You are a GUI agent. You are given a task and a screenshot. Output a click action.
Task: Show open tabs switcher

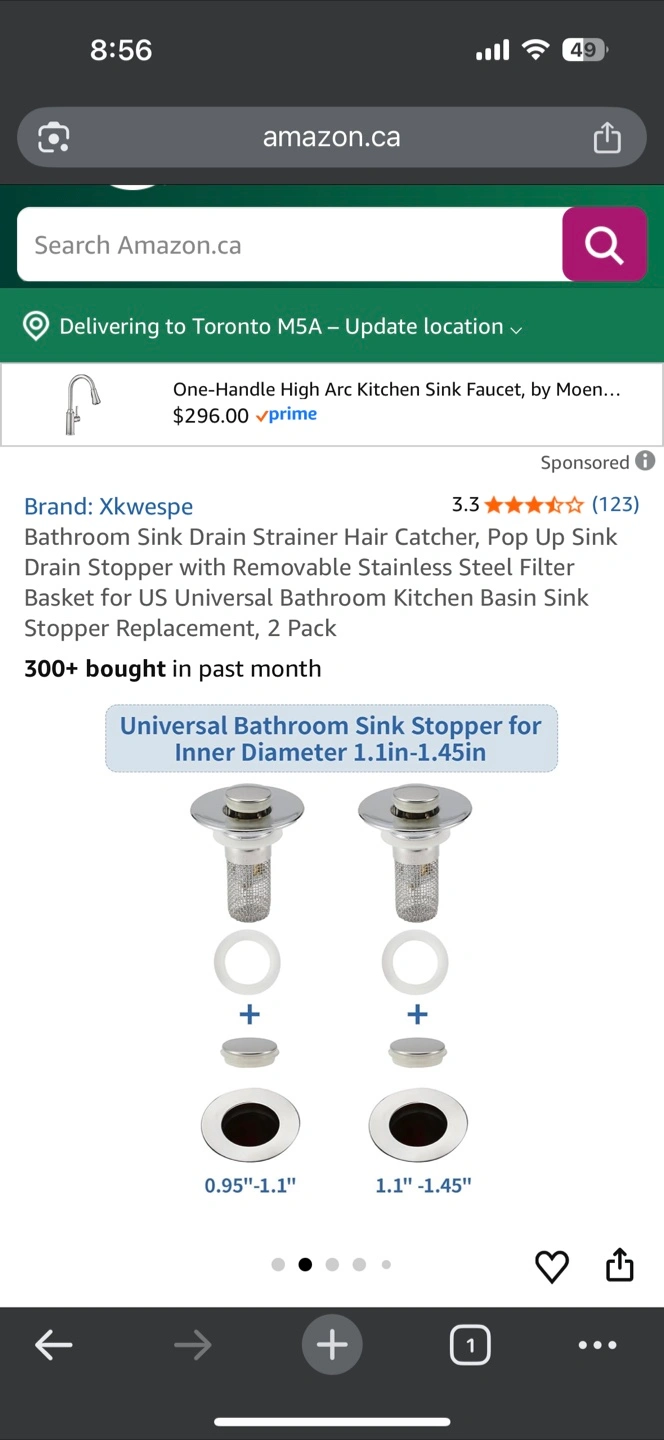pos(470,1345)
